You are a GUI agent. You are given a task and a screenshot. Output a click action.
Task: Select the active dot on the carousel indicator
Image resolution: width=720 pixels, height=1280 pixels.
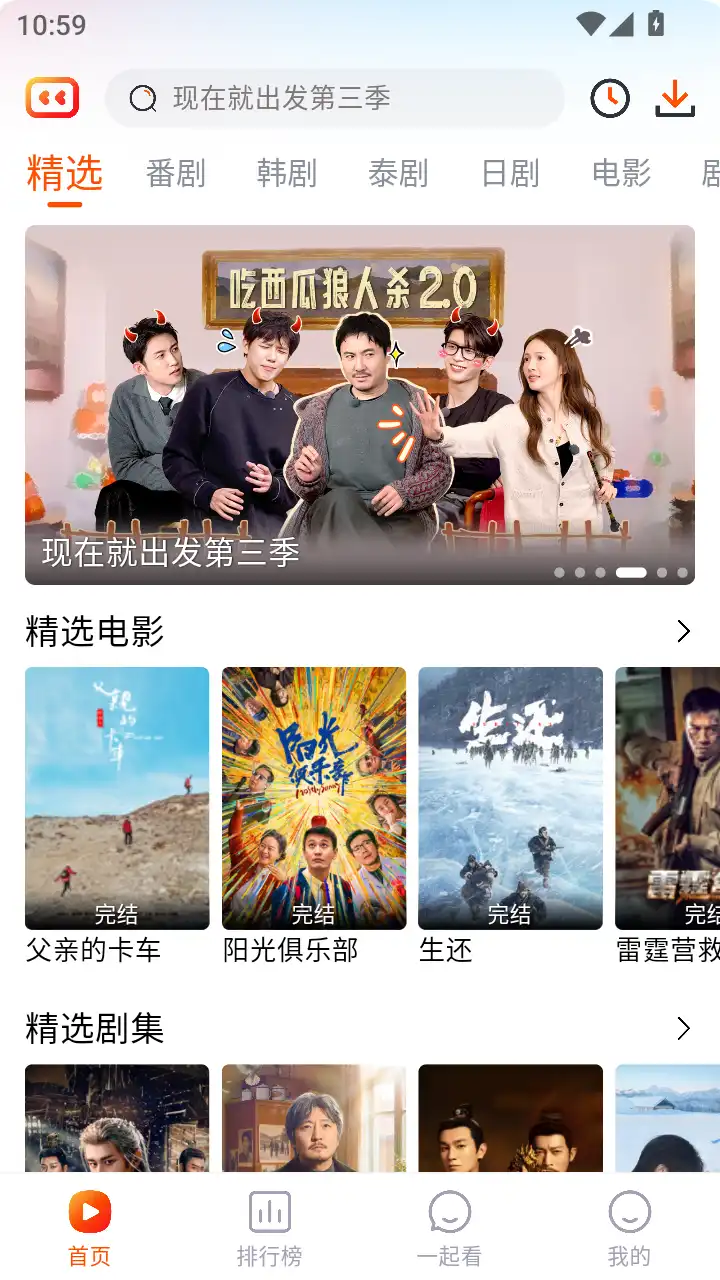pyautogui.click(x=631, y=573)
